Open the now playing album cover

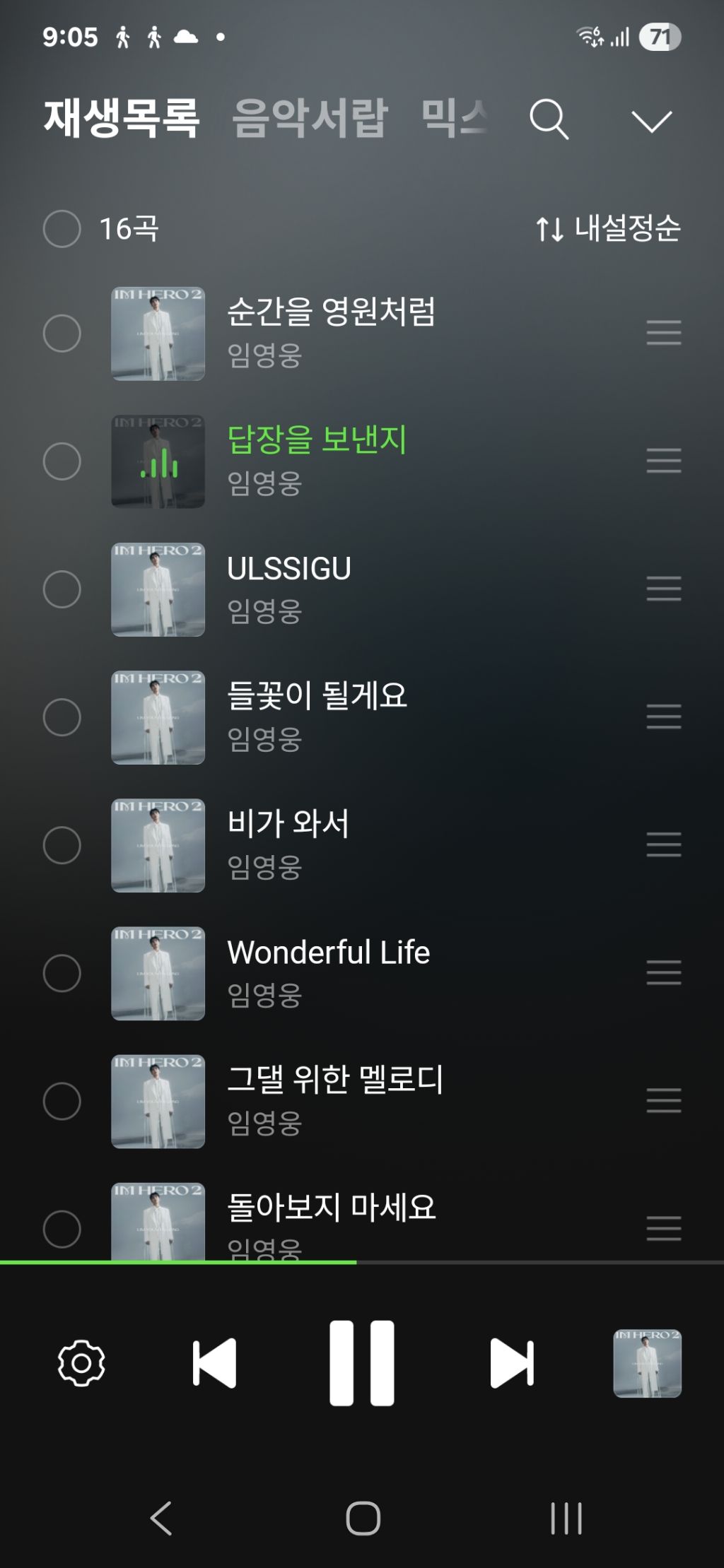coord(647,1363)
